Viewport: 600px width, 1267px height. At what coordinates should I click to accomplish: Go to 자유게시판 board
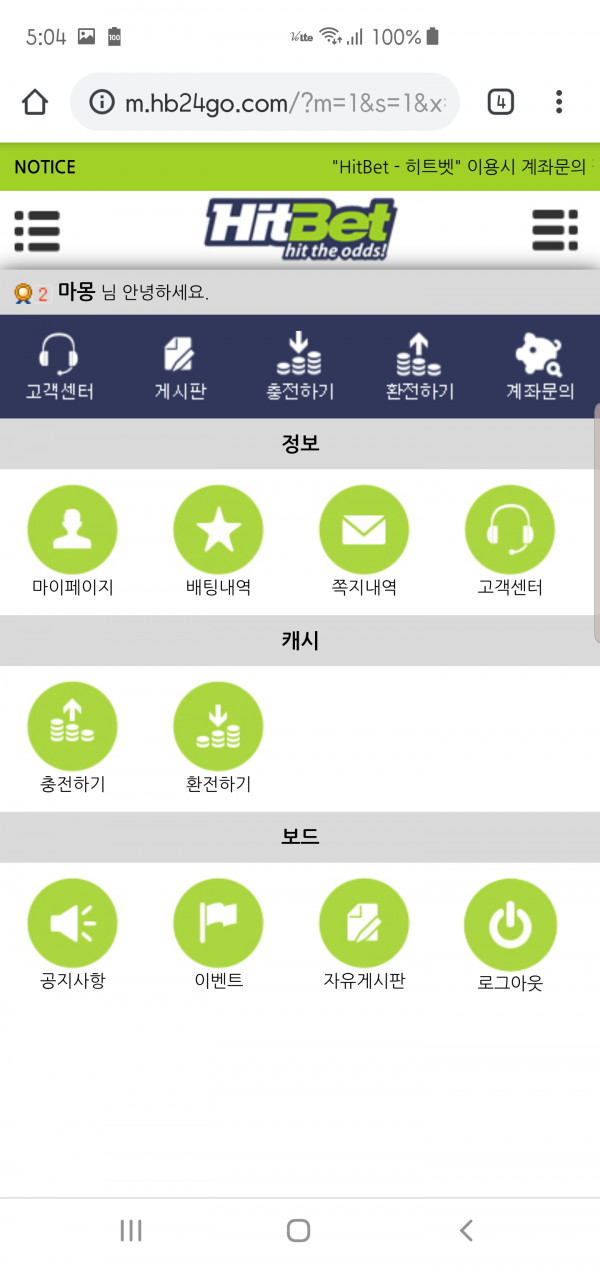(364, 924)
